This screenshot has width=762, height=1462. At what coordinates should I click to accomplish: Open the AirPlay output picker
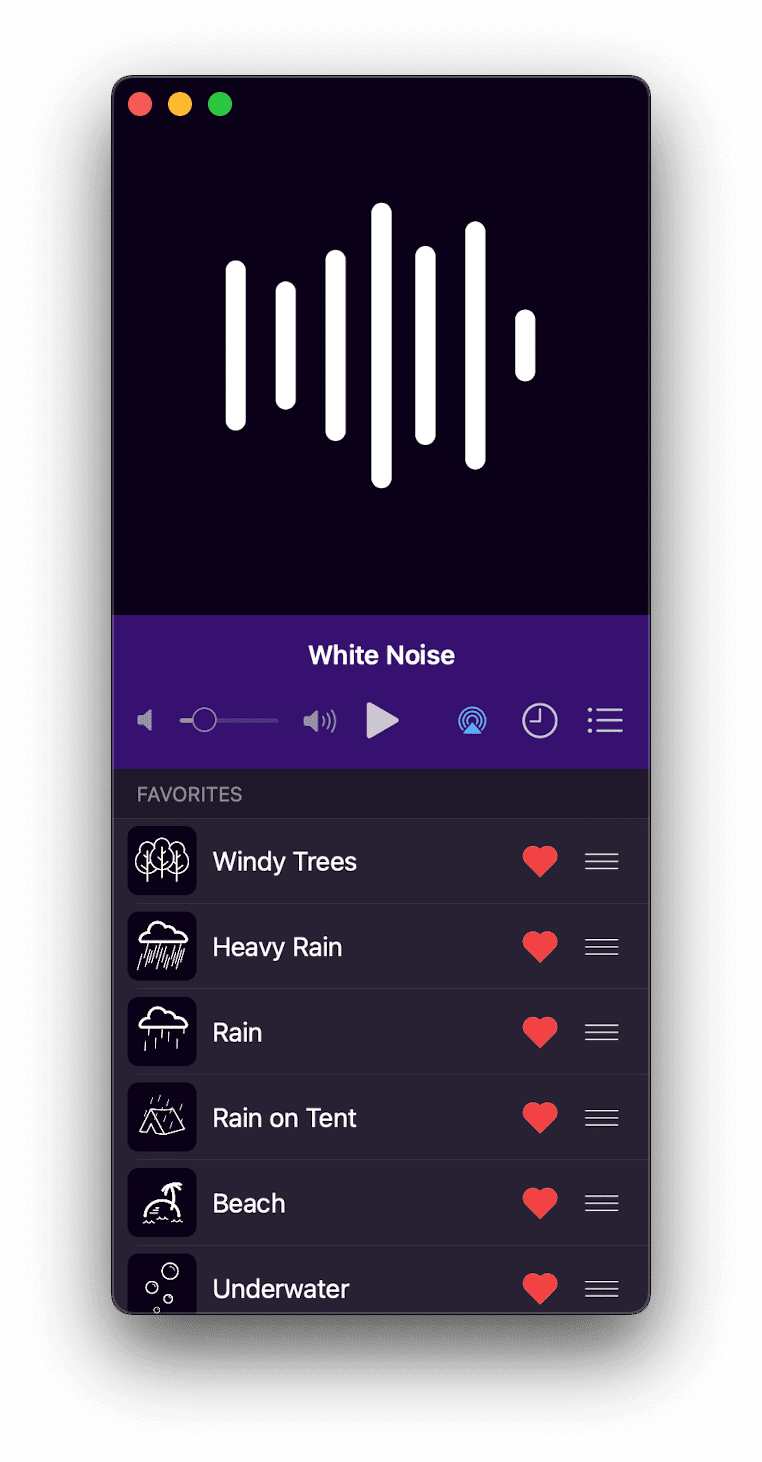tap(472, 720)
